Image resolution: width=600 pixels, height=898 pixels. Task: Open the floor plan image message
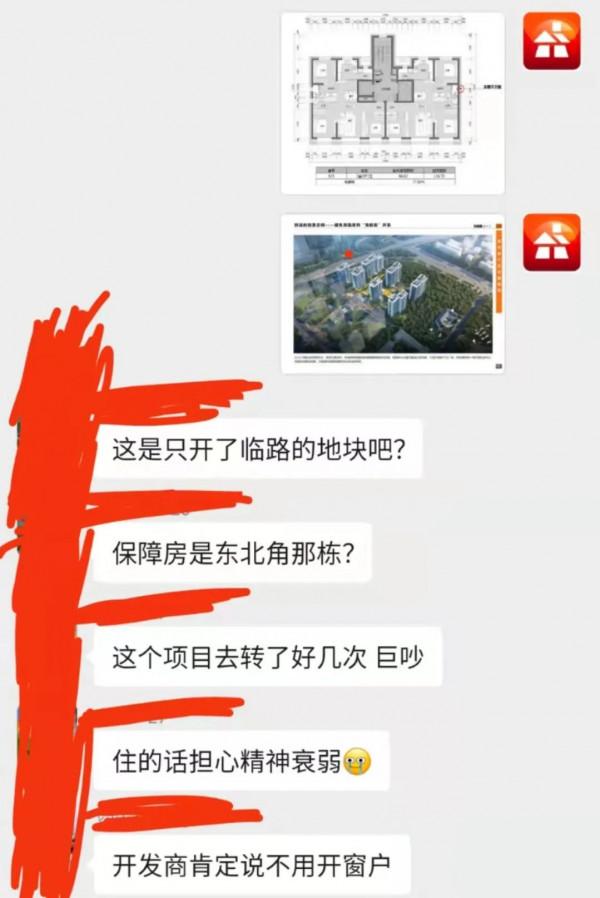[x=392, y=103]
